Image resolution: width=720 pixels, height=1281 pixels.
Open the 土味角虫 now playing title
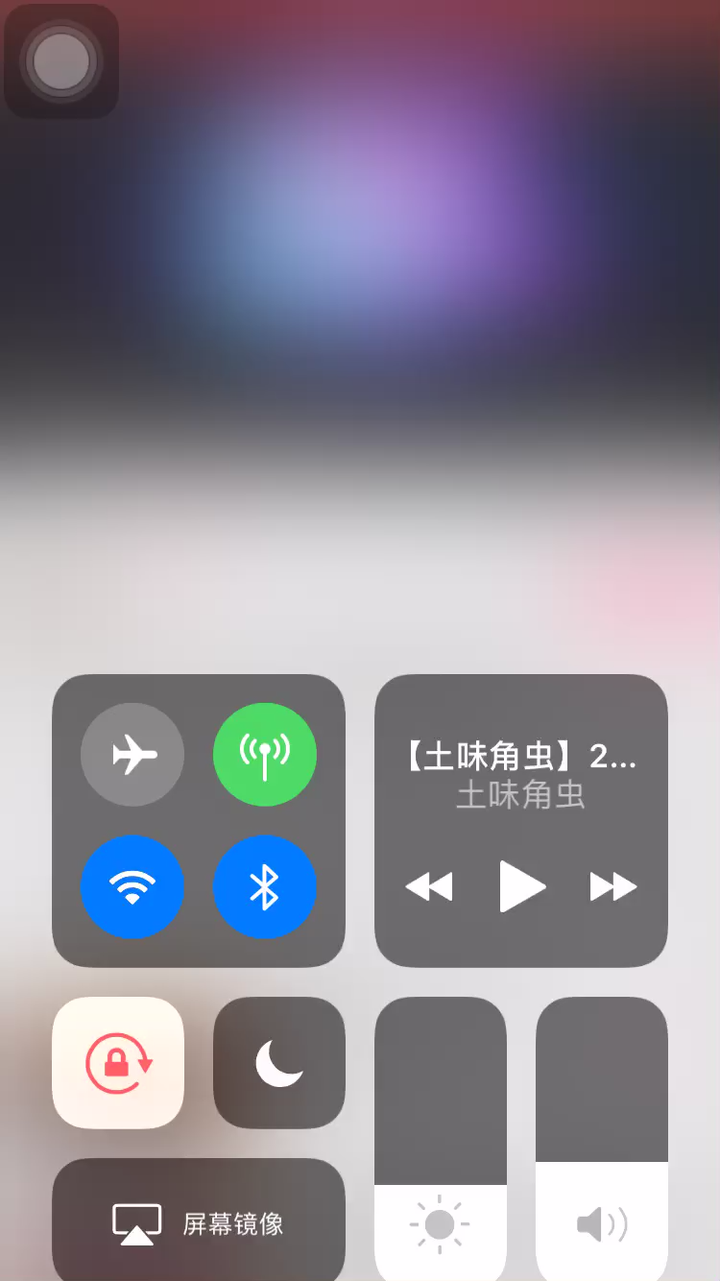coord(521,757)
